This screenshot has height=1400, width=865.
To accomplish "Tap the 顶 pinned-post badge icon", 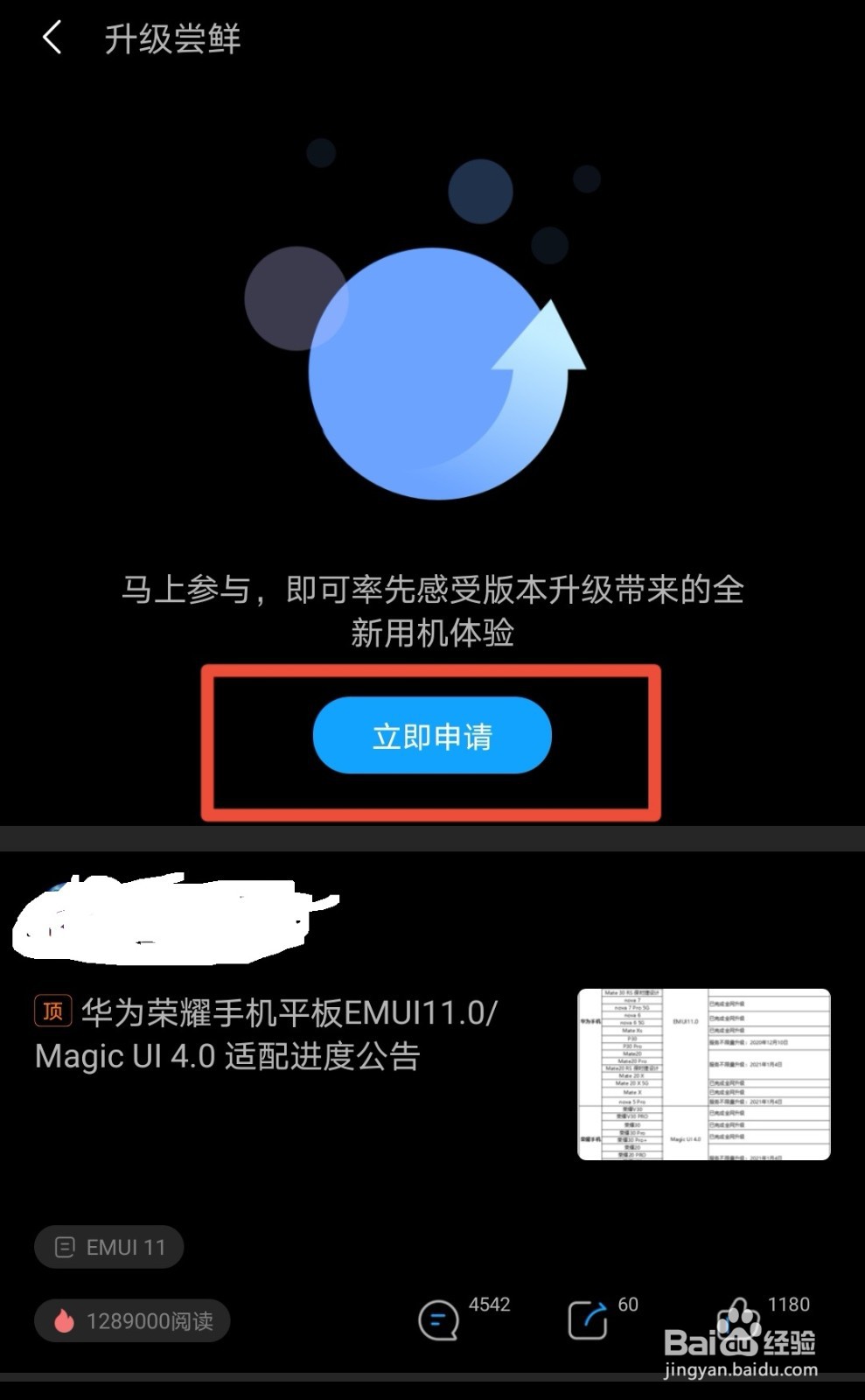I will tap(53, 1011).
